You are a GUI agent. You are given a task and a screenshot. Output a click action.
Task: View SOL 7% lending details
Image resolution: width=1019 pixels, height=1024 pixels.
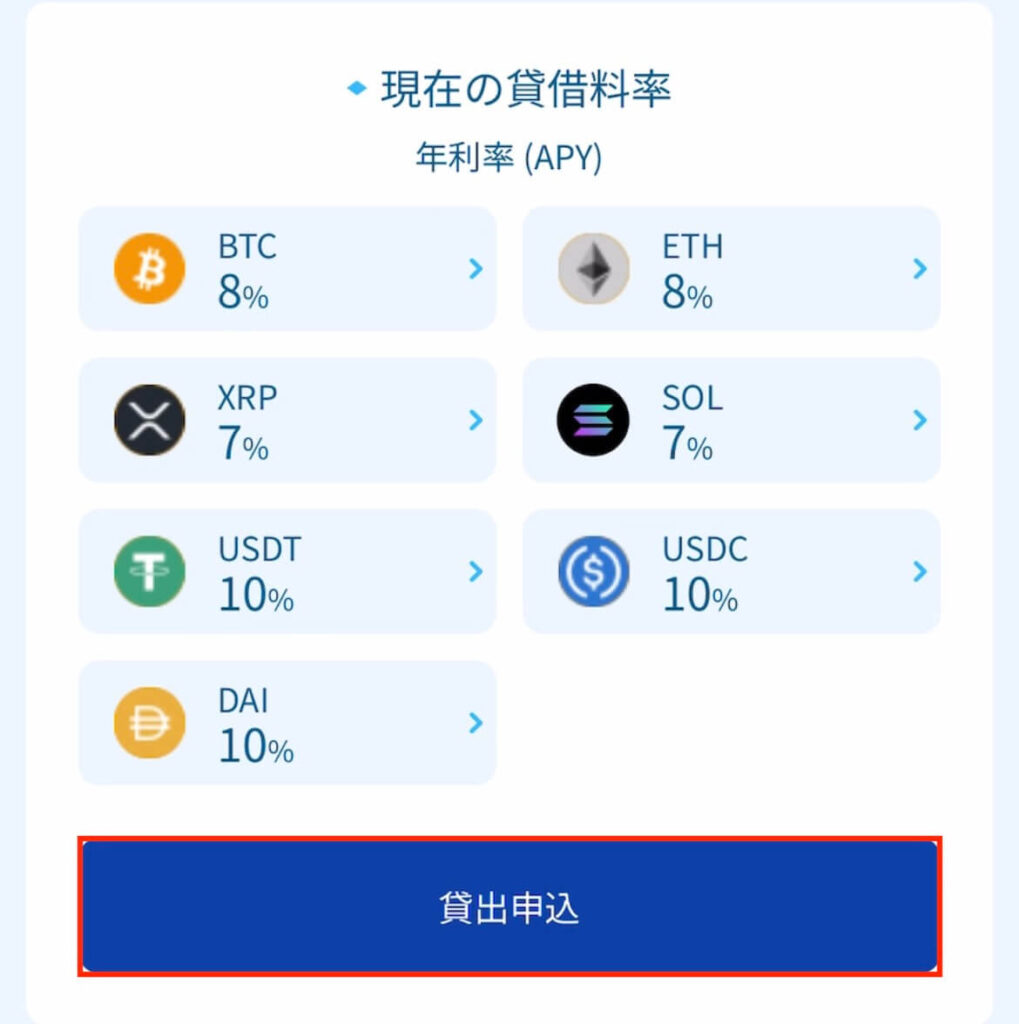(x=731, y=420)
